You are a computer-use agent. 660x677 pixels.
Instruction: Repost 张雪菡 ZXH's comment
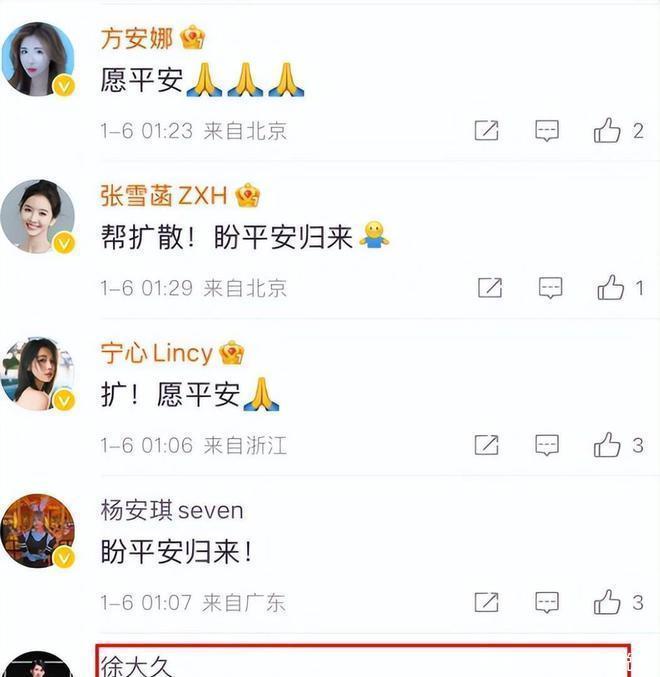(489, 288)
